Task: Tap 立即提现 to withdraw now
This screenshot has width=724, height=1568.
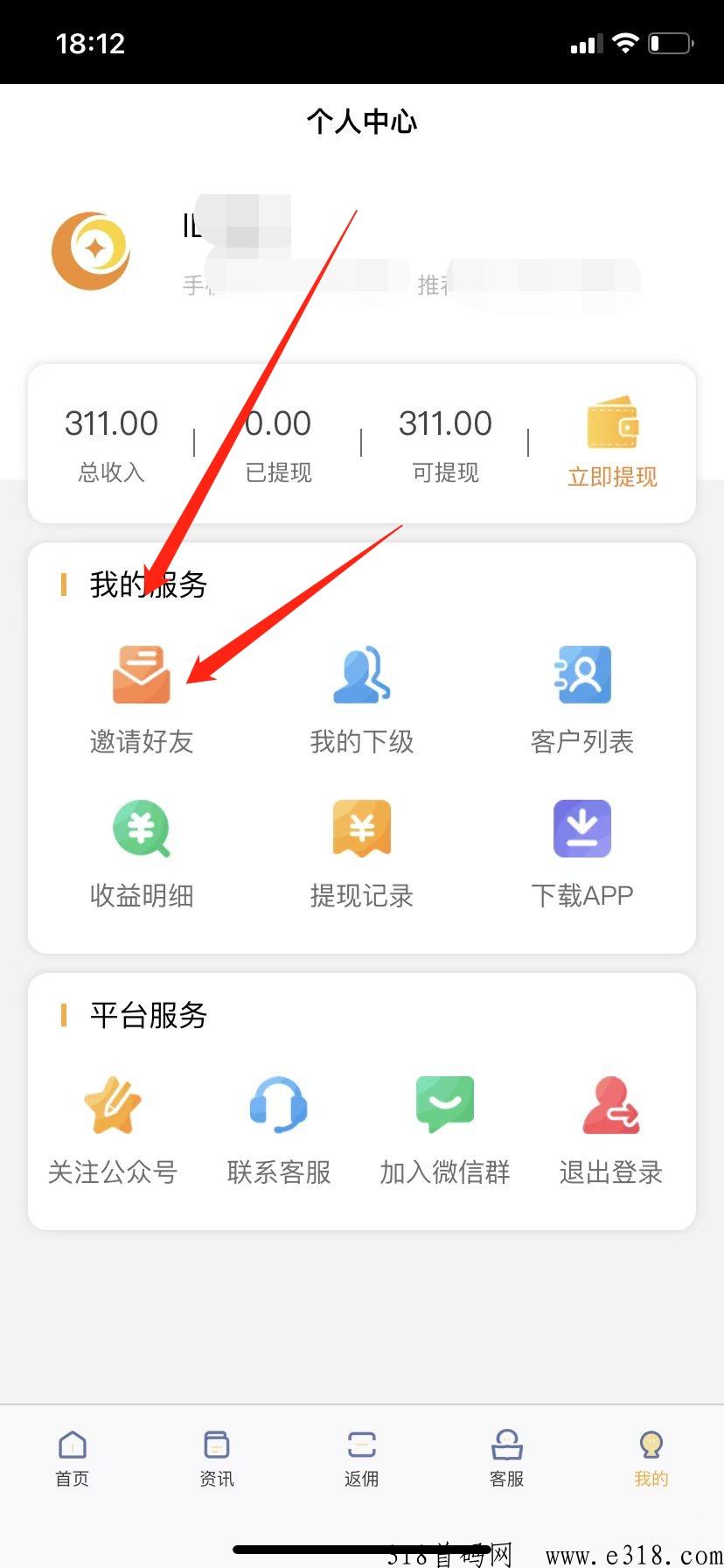Action: (612, 443)
